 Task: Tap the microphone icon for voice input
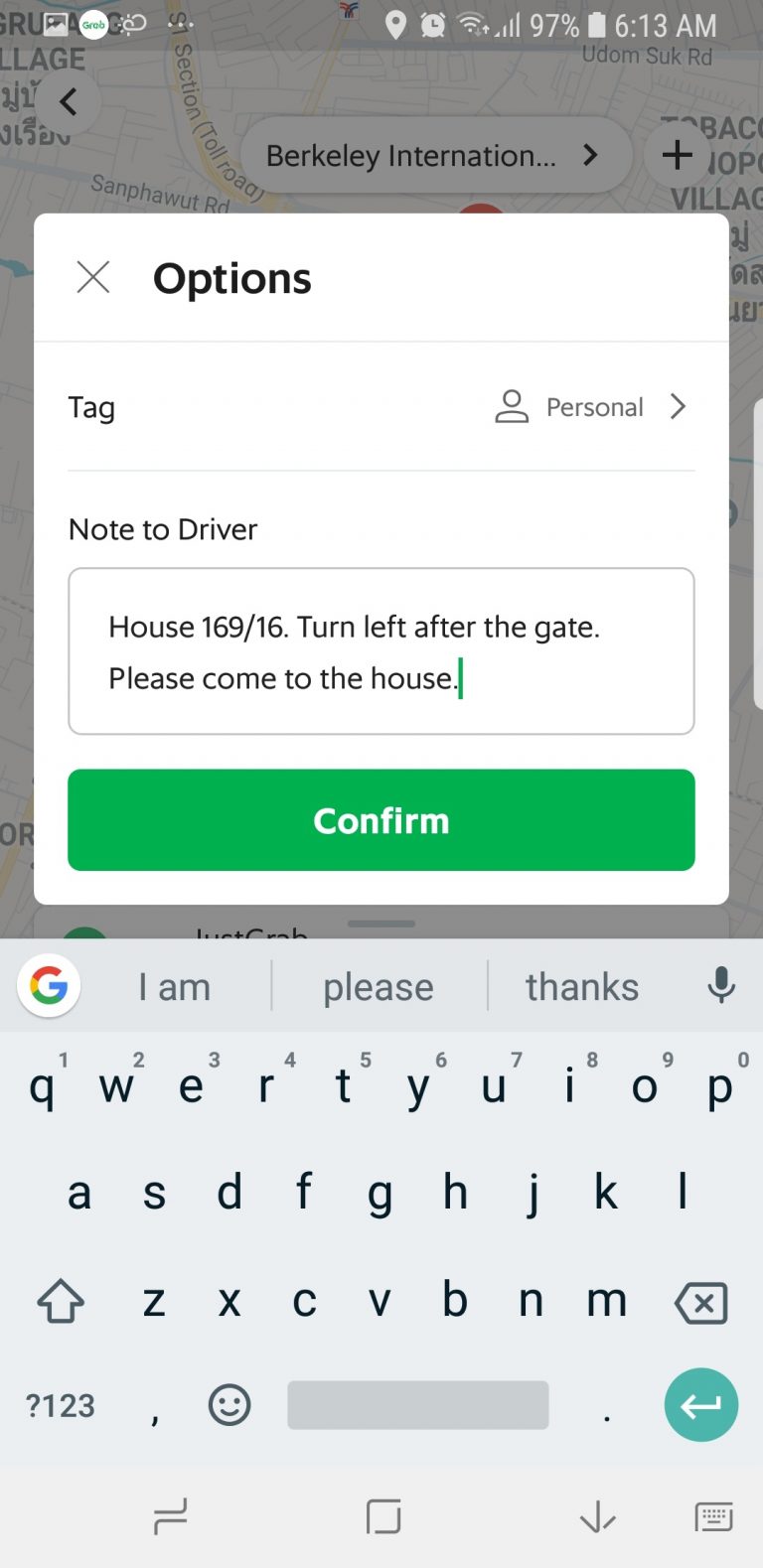click(x=719, y=985)
